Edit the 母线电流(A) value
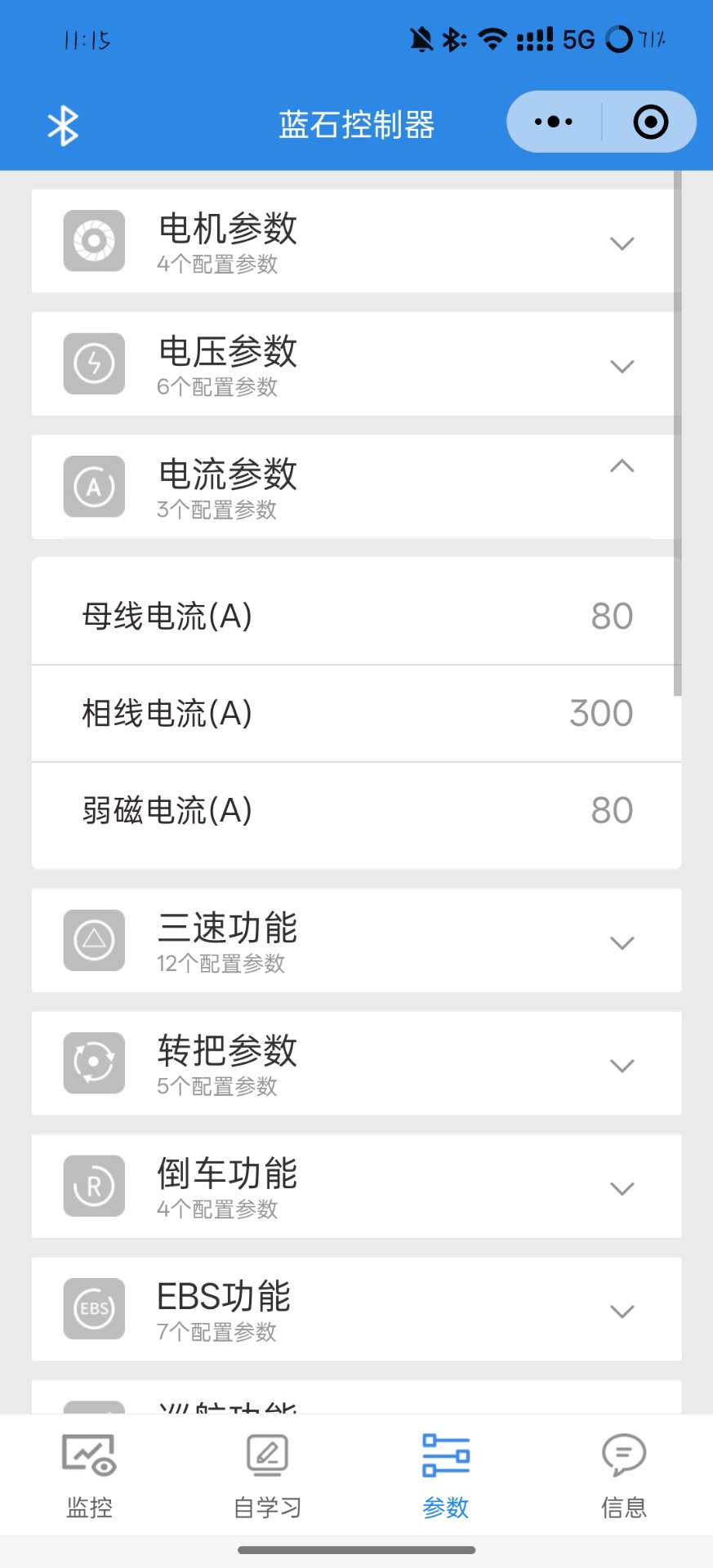 click(x=356, y=616)
